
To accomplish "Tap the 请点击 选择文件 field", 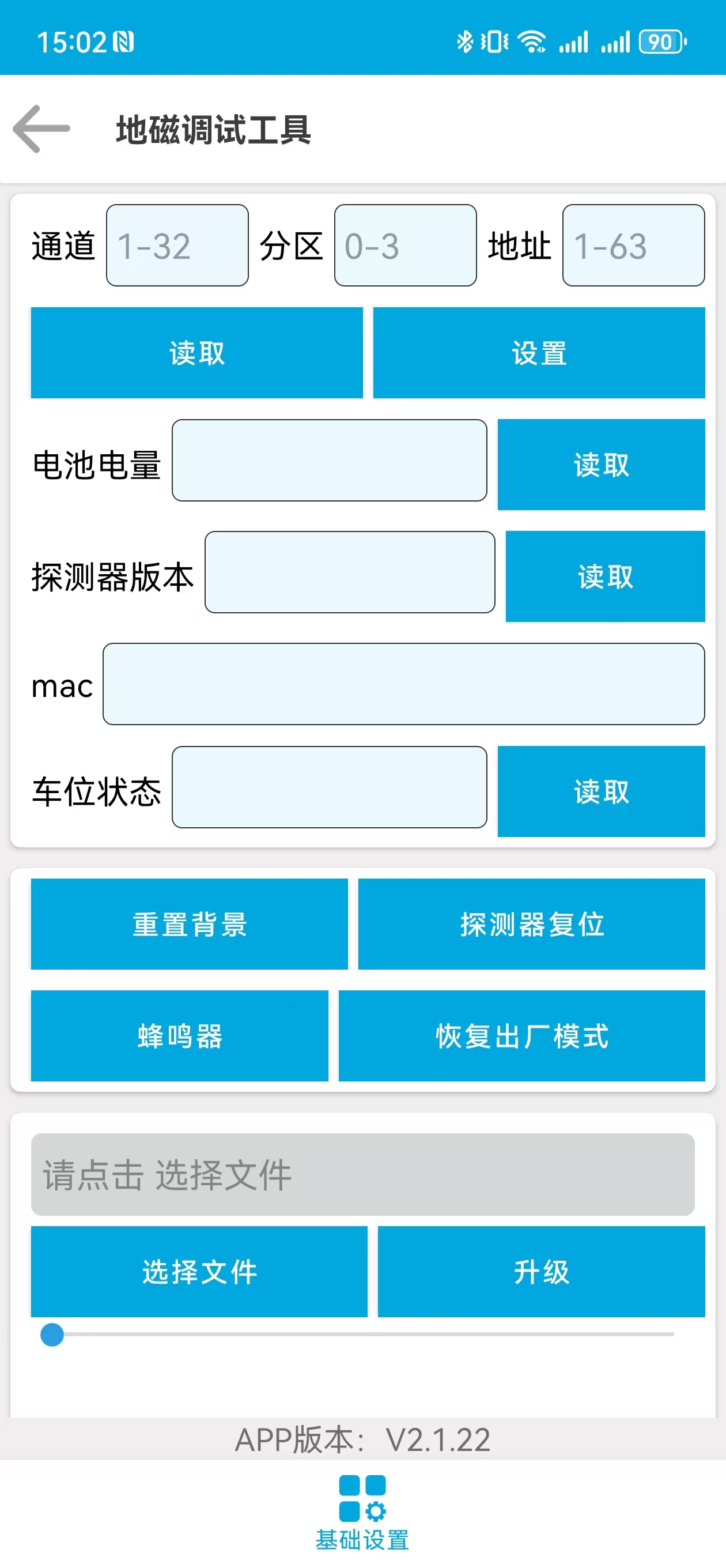I will [362, 1174].
